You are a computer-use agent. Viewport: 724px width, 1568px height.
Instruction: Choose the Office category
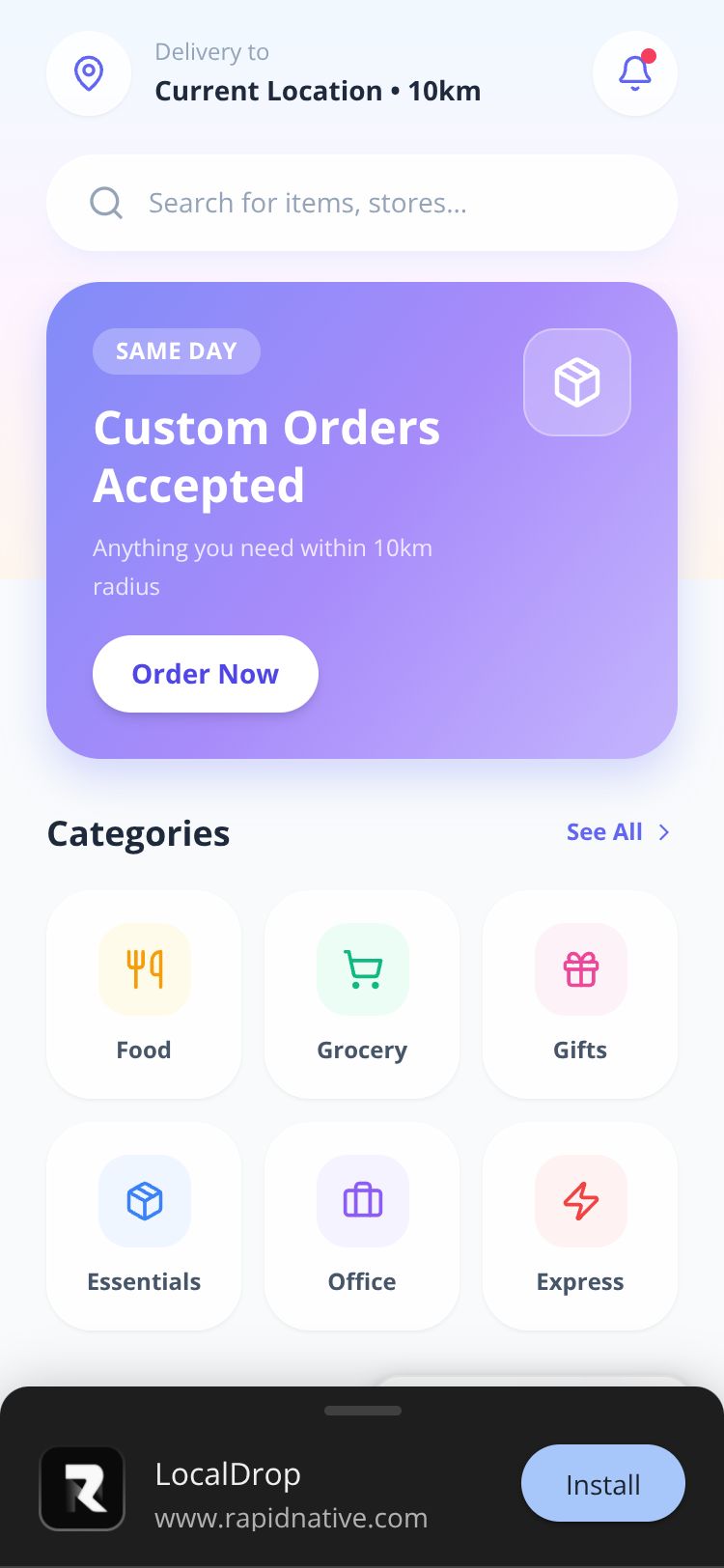362,1226
